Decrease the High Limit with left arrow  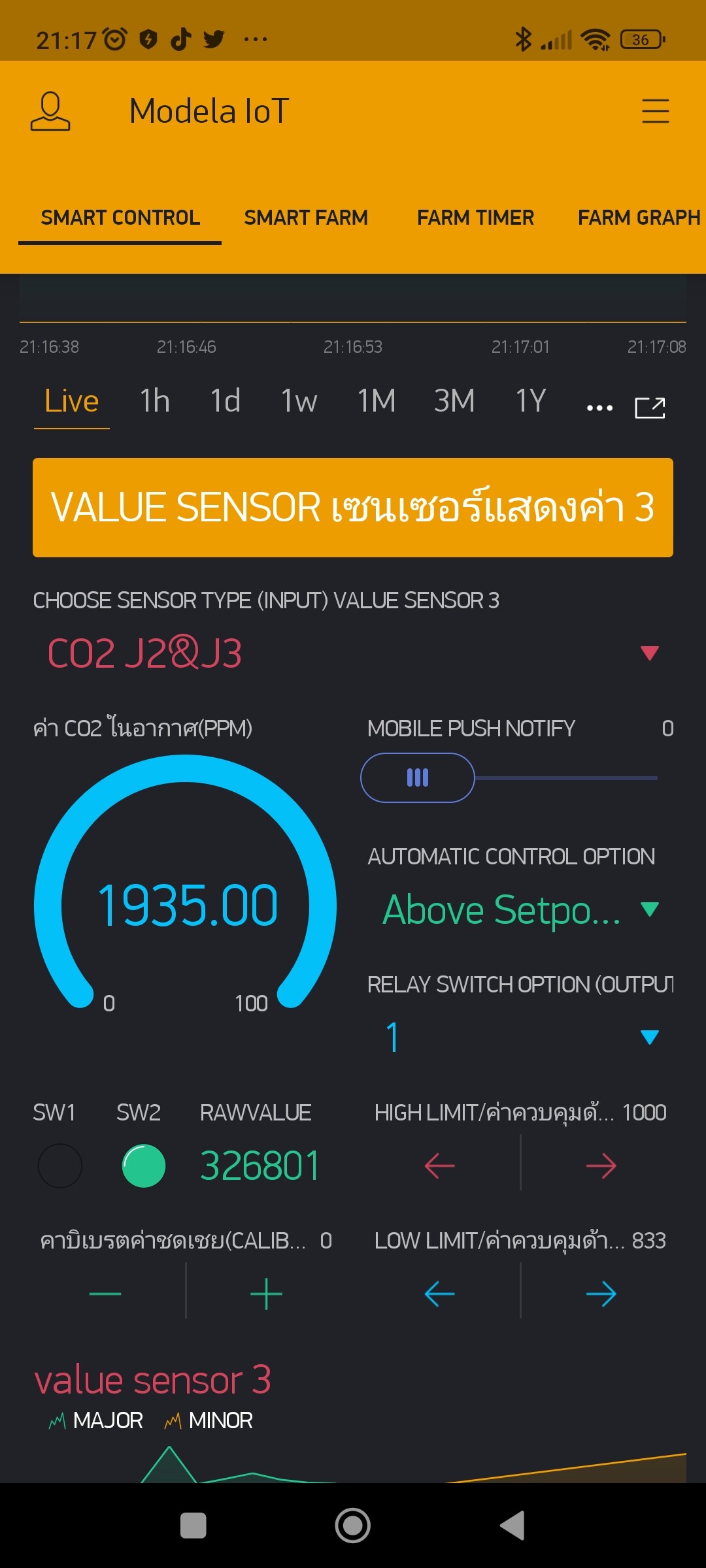439,1166
